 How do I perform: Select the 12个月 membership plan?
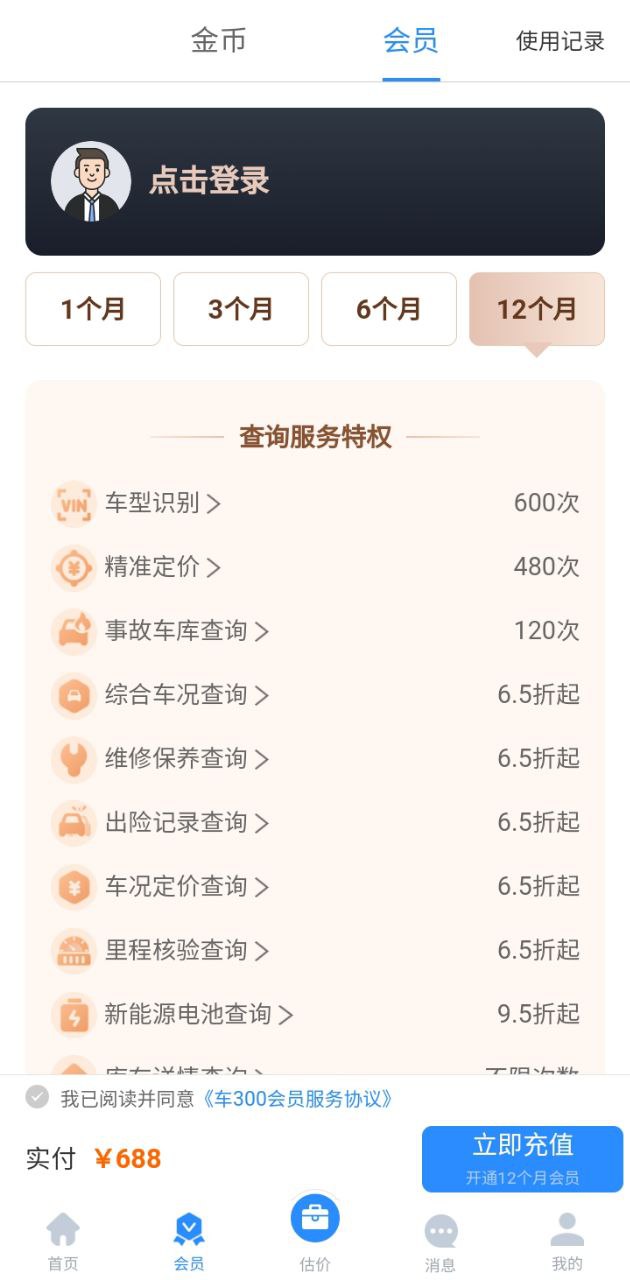pyautogui.click(x=537, y=309)
